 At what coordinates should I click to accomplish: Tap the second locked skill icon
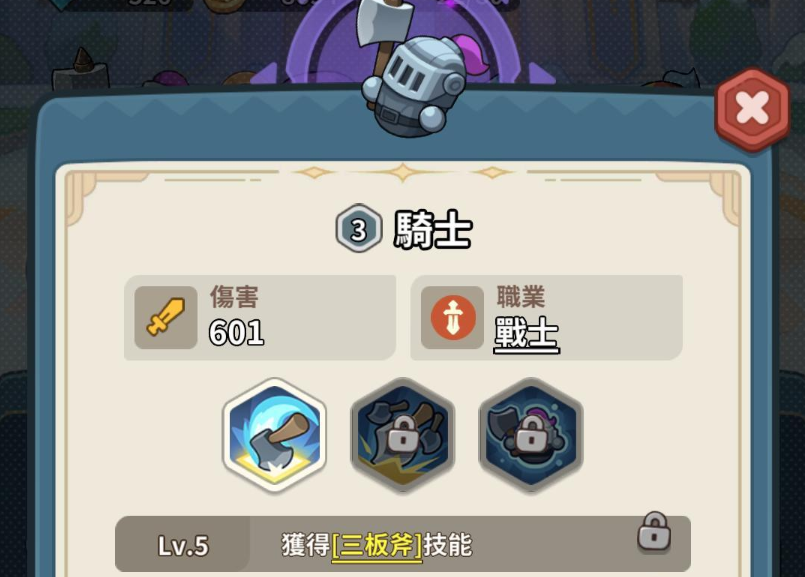point(403,436)
